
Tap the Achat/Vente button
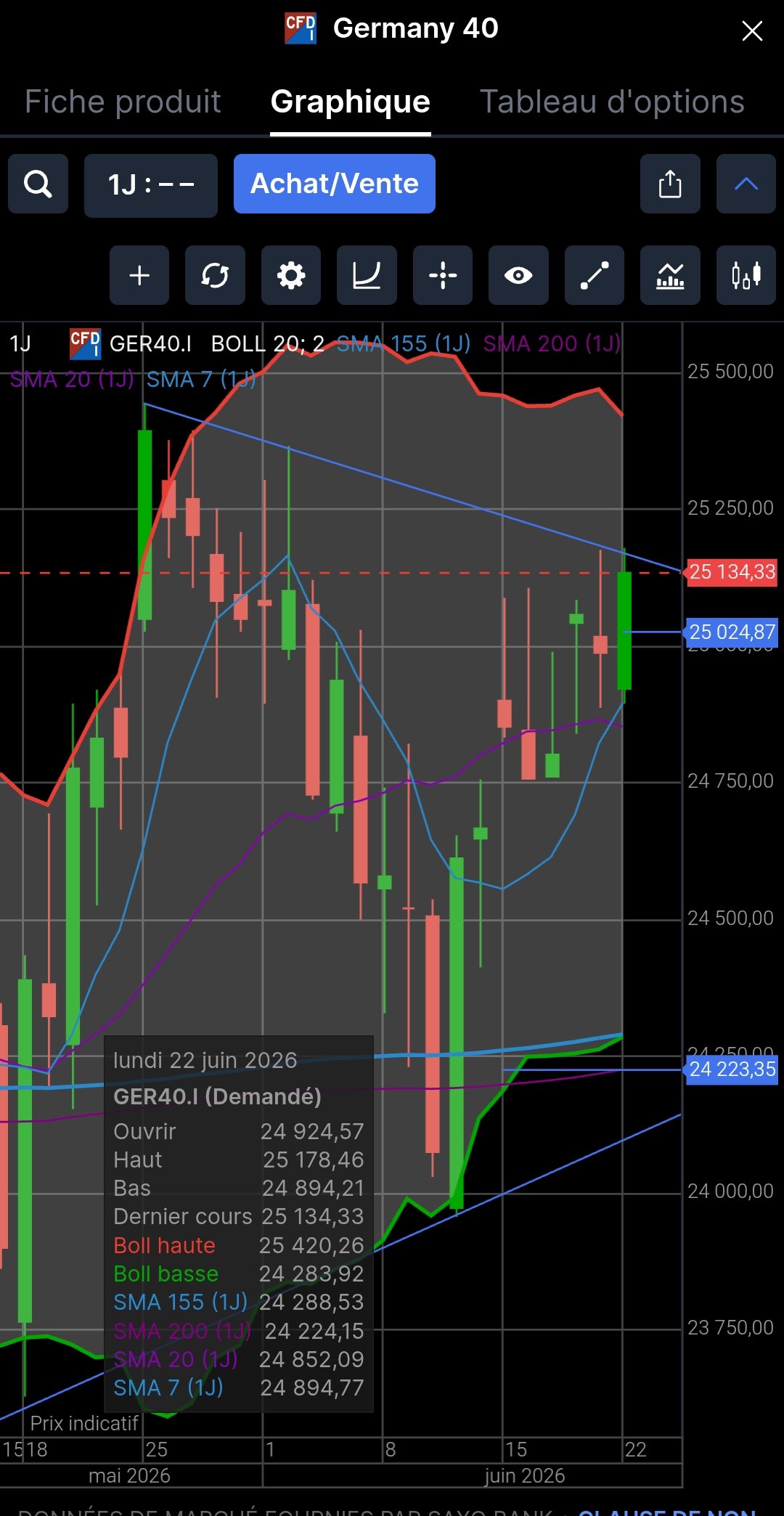pos(335,184)
